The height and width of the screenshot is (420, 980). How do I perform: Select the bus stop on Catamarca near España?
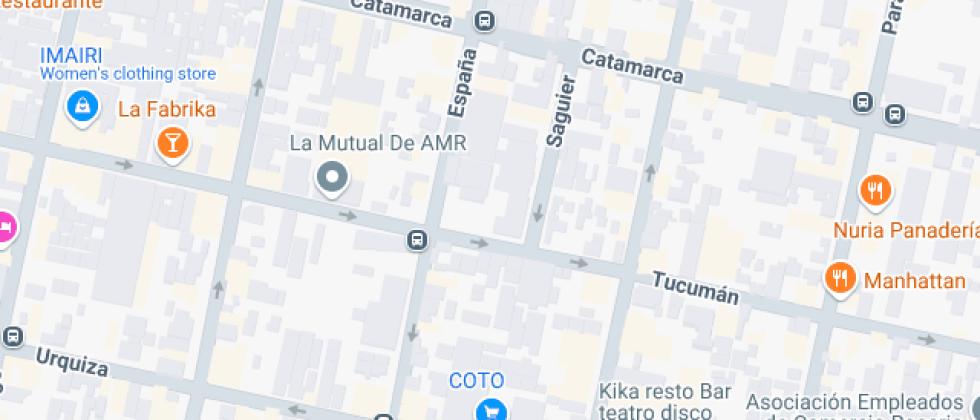tap(485, 21)
